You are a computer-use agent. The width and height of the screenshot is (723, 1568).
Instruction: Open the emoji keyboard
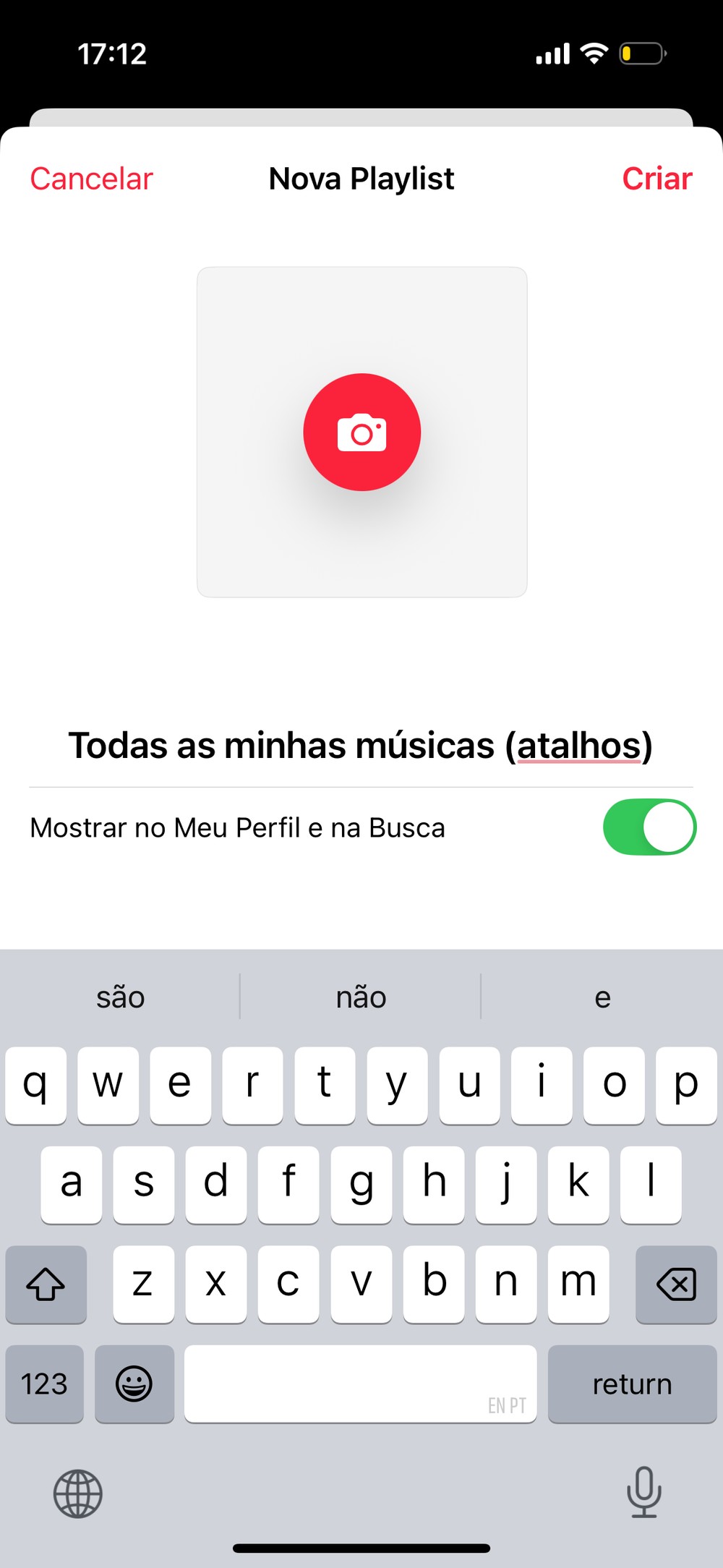134,1384
